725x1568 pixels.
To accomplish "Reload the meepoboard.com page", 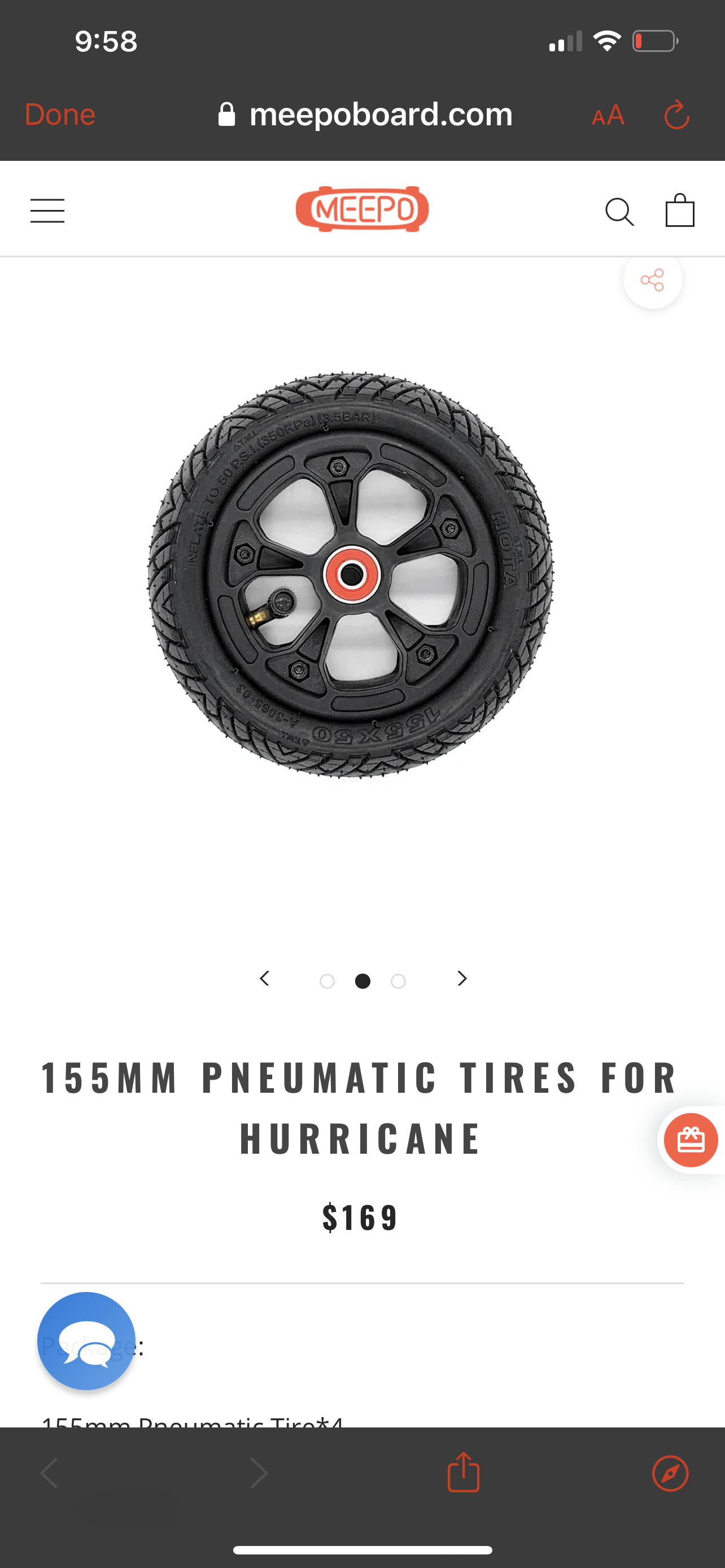I will [676, 115].
